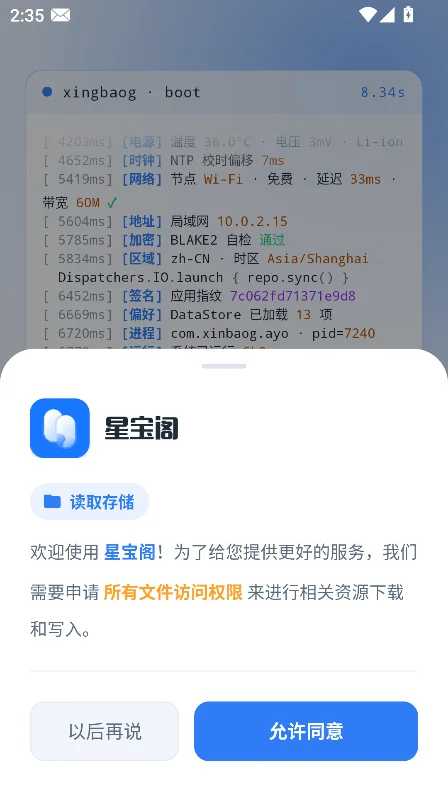Screen dimensions: 448x796
Task: Tap 允许同意 to grant file access
Action: [306, 731]
